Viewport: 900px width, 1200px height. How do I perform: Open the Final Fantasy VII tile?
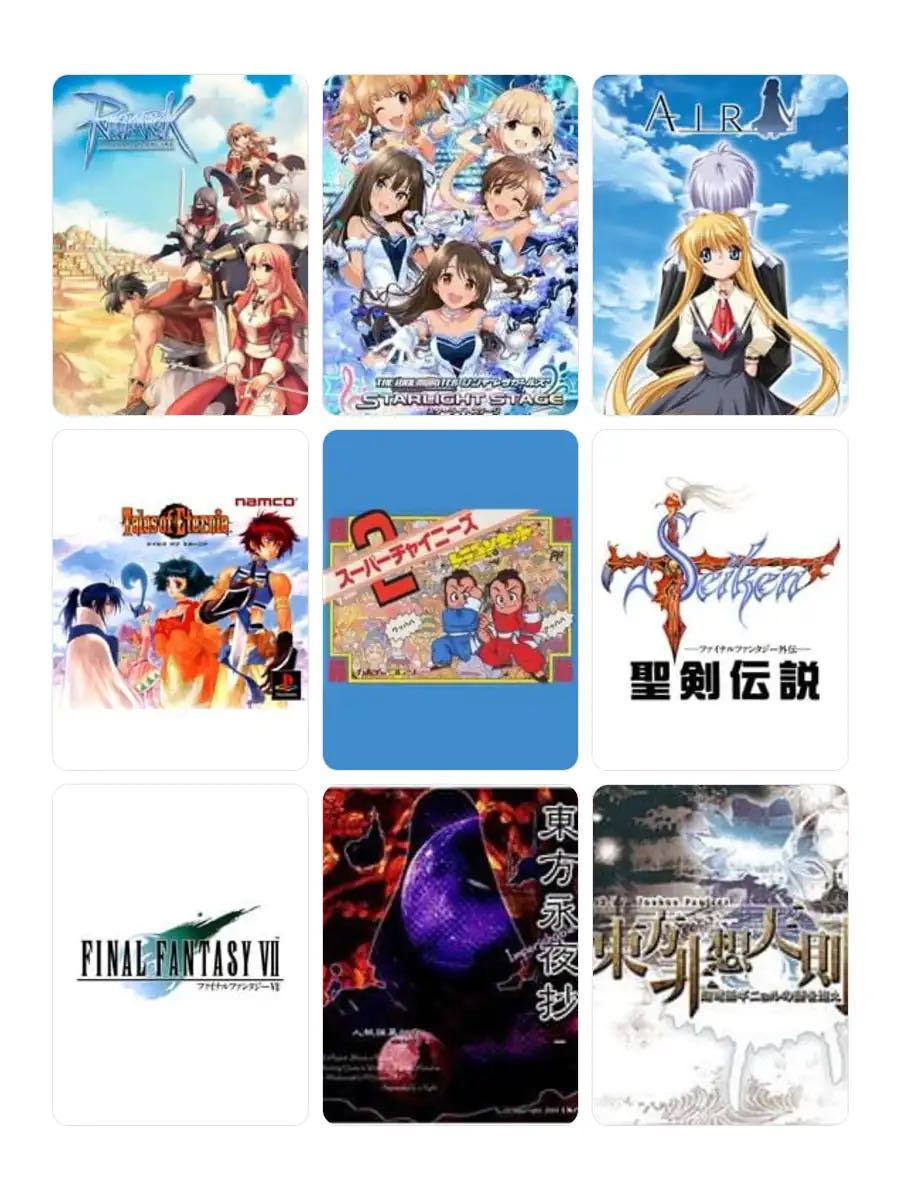[180, 955]
